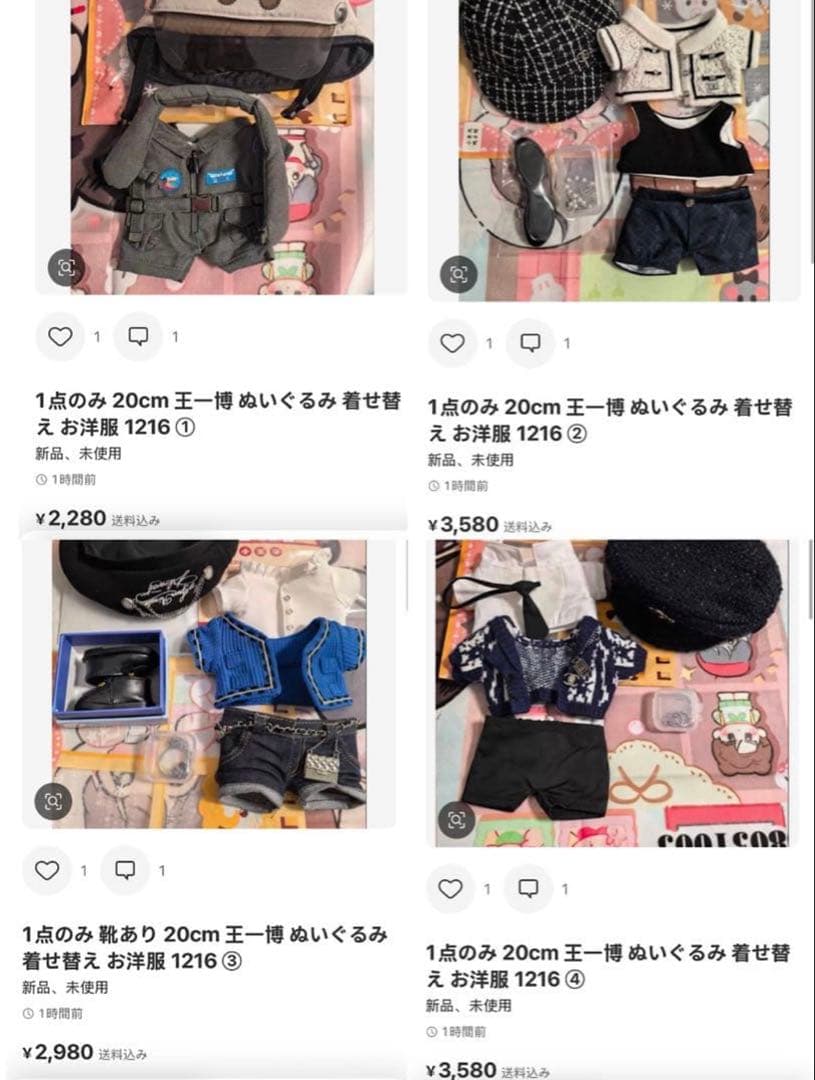The height and width of the screenshot is (1080, 815).
Task: Open comments on the ¥3,580 listing ②
Action: pyautogui.click(x=531, y=343)
